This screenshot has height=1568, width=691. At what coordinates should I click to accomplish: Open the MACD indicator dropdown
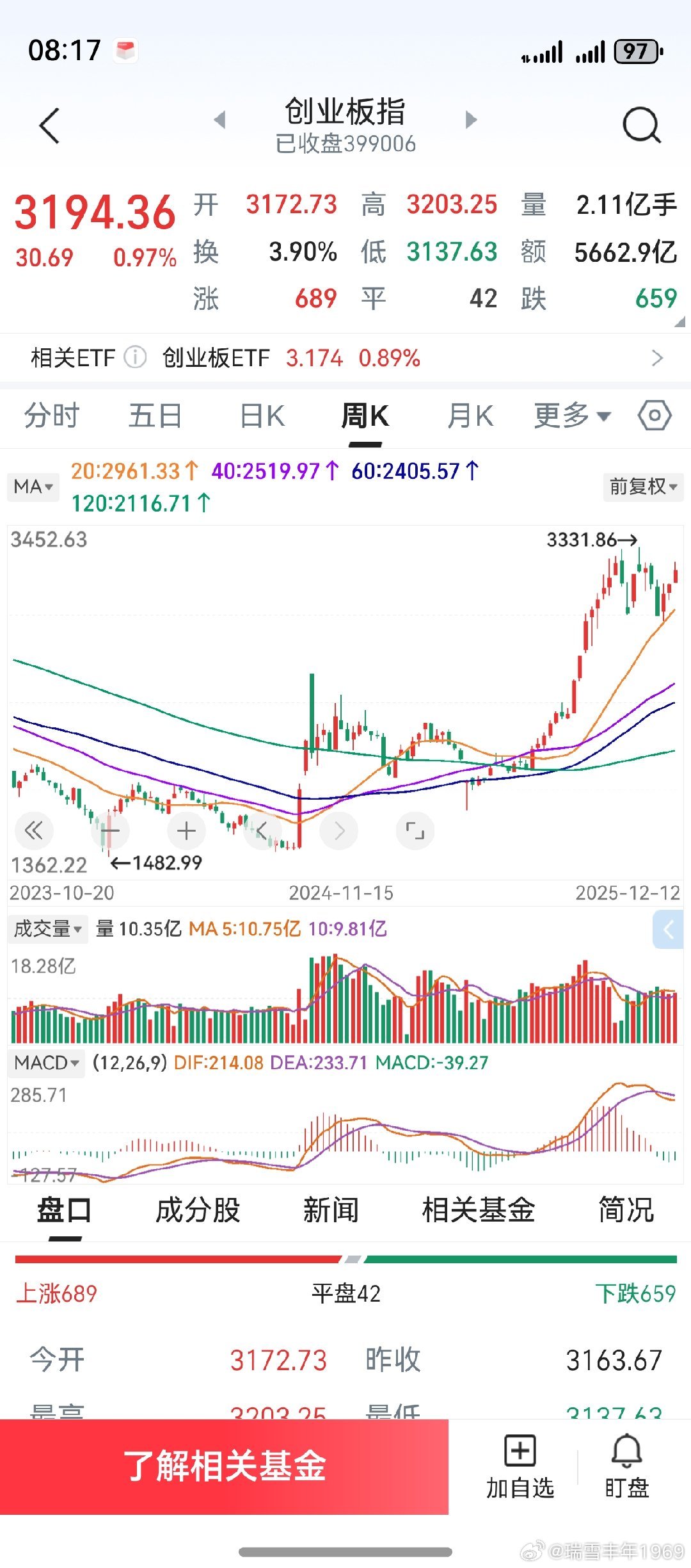tap(46, 1063)
